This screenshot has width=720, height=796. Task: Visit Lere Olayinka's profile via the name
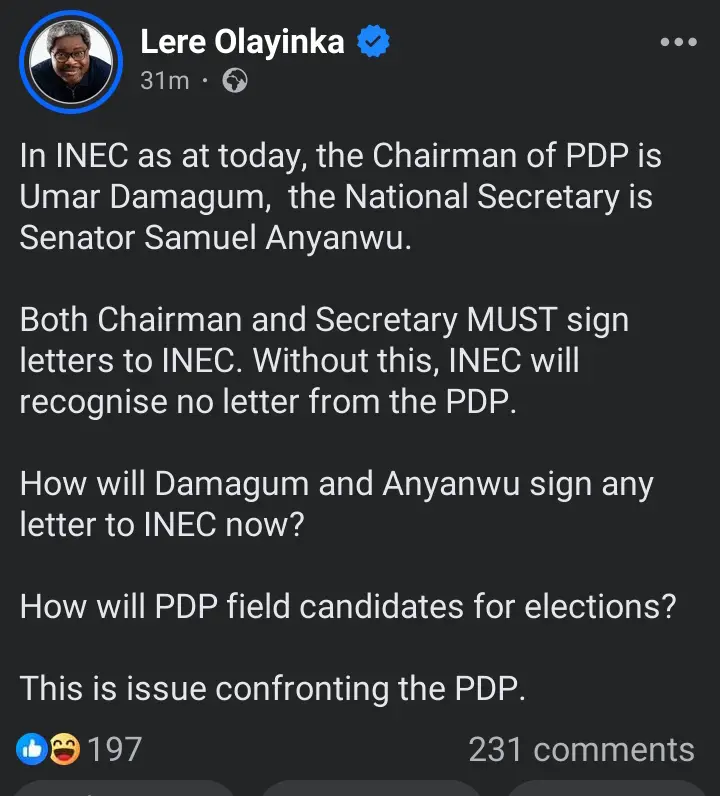[x=242, y=41]
